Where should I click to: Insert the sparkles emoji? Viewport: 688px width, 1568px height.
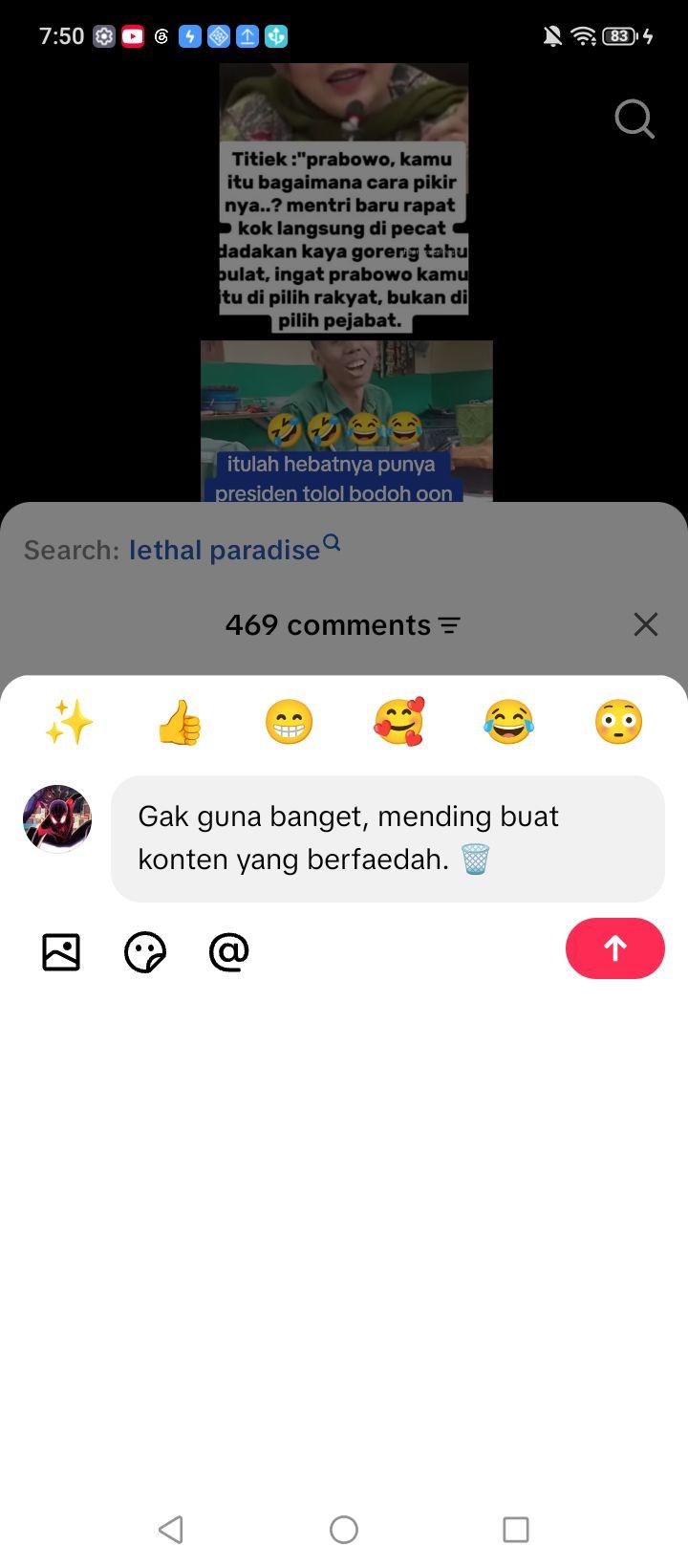tap(69, 722)
